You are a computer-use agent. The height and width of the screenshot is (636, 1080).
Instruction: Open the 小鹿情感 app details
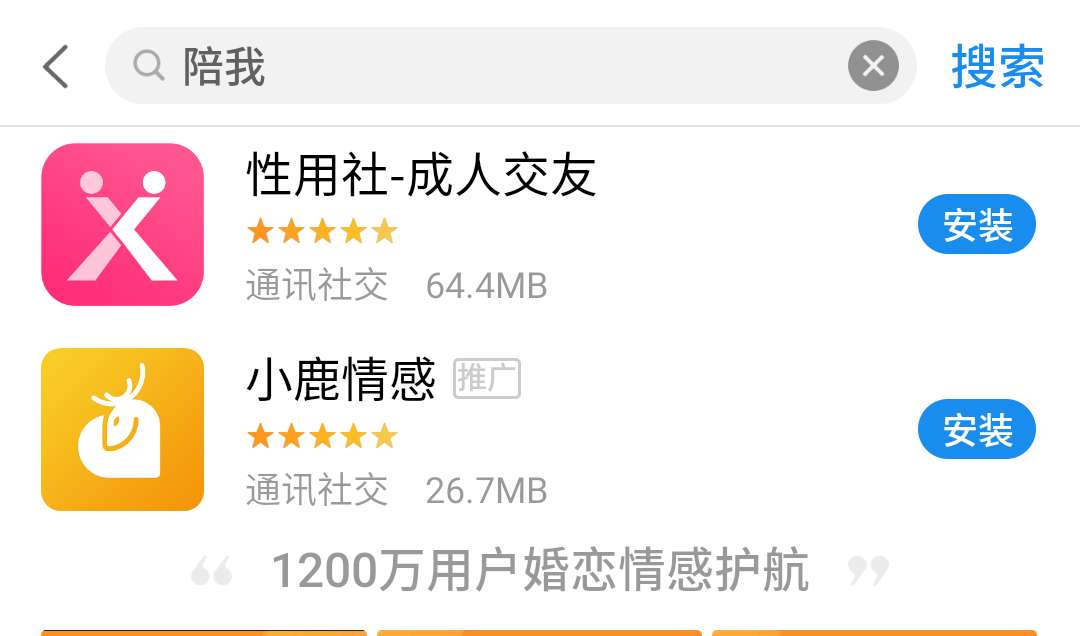[340, 382]
